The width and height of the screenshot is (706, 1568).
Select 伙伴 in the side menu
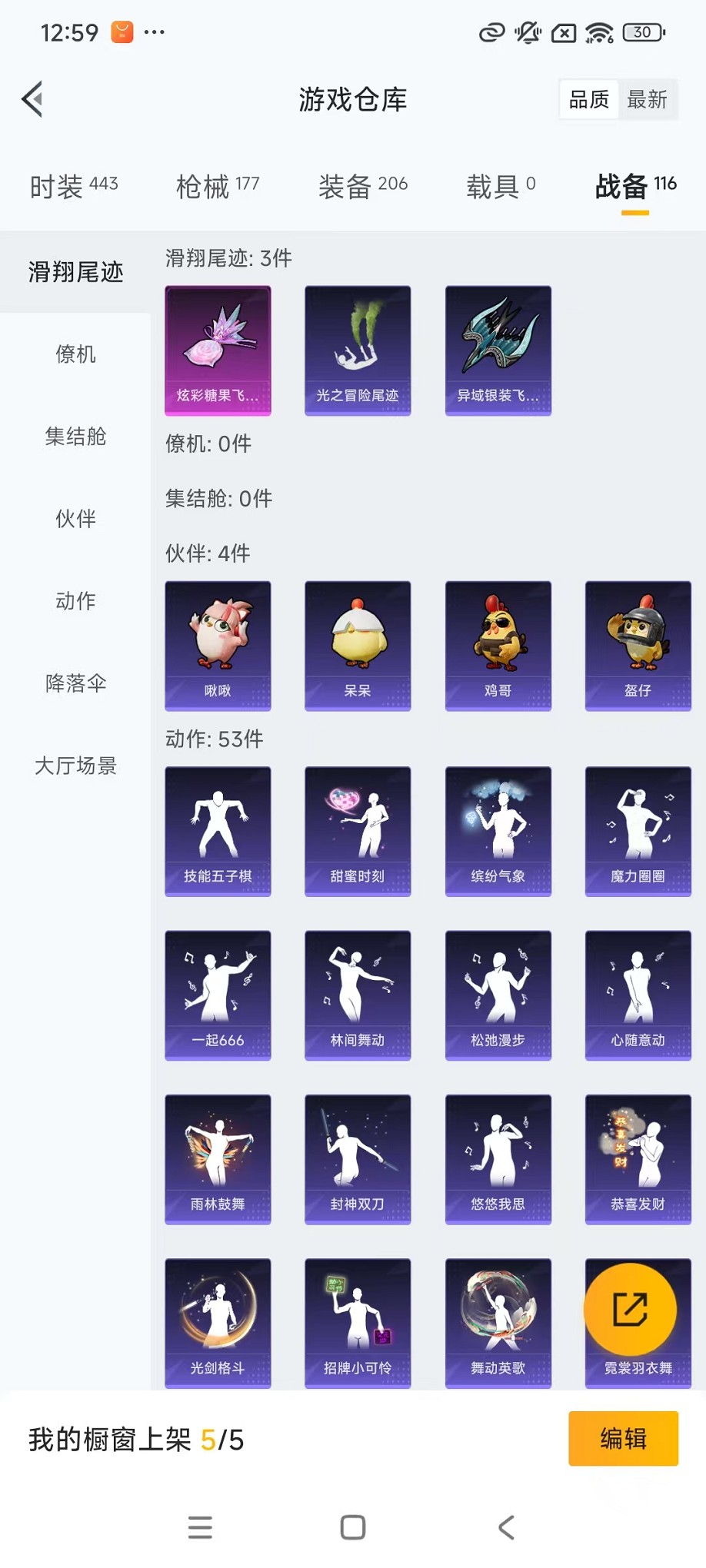[x=75, y=519]
